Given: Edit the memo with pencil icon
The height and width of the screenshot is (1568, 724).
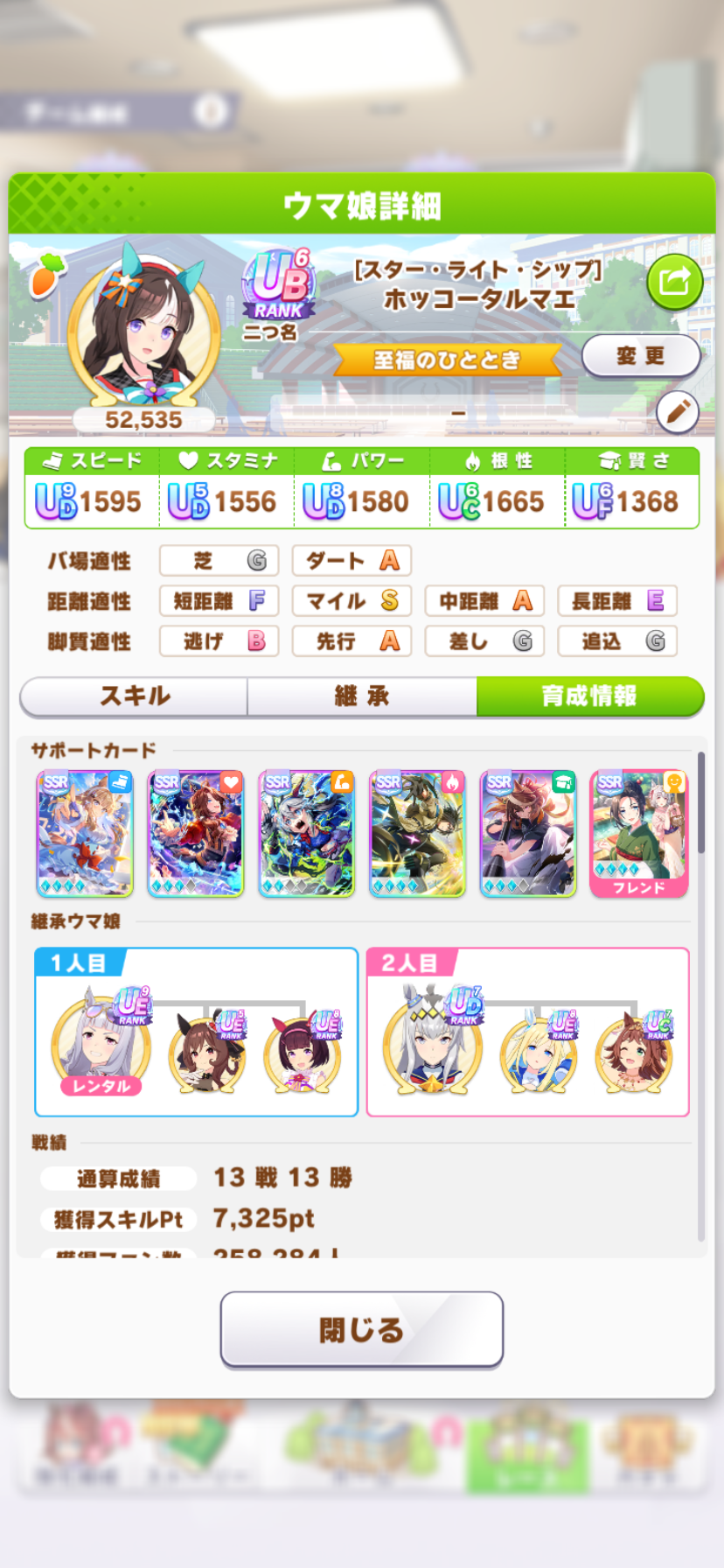Looking at the screenshot, I should click(677, 411).
